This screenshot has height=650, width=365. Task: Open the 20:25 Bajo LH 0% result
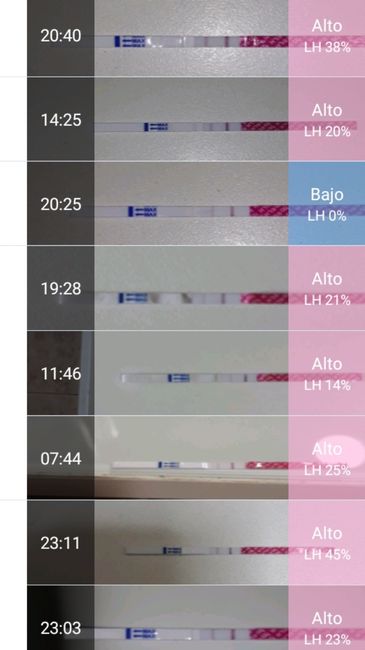point(196,204)
